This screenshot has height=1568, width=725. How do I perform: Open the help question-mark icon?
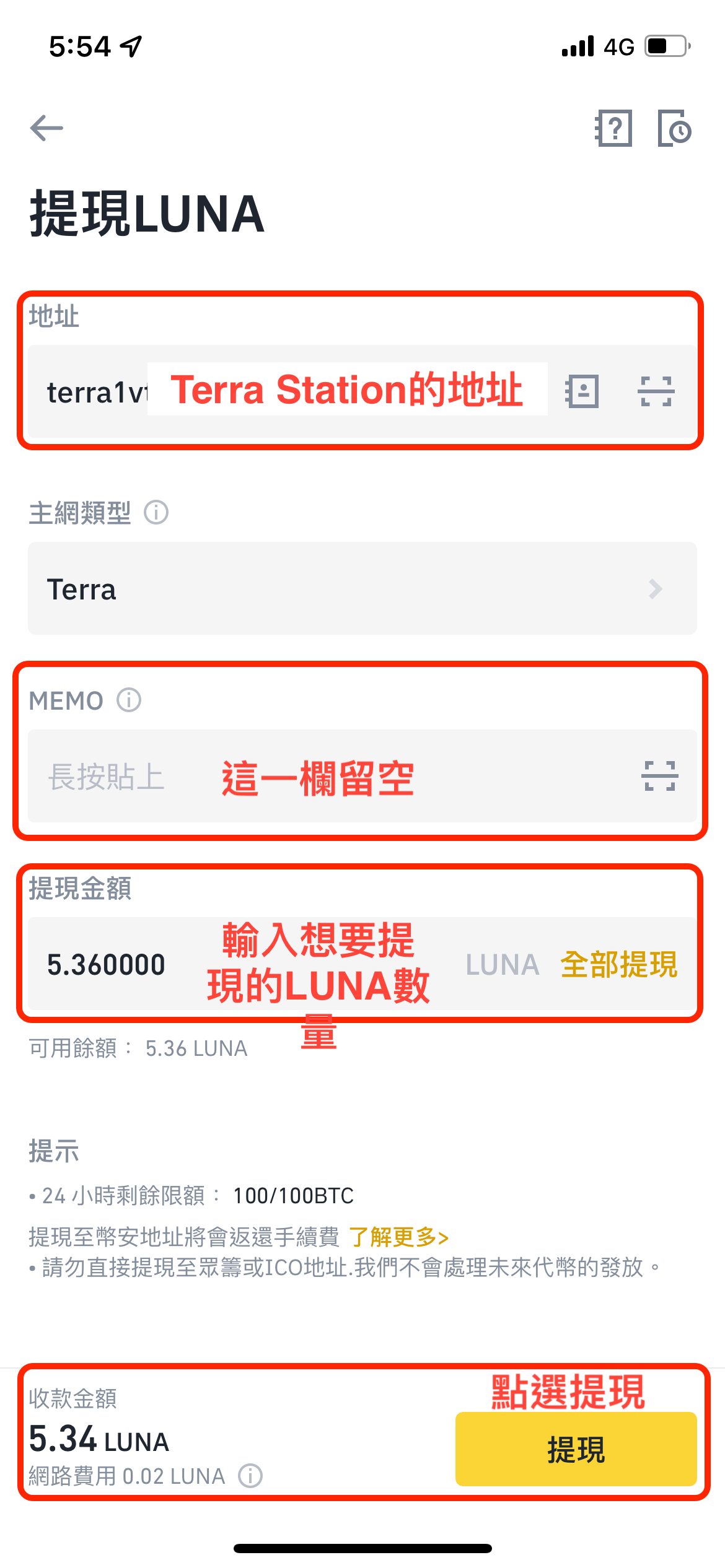point(613,128)
